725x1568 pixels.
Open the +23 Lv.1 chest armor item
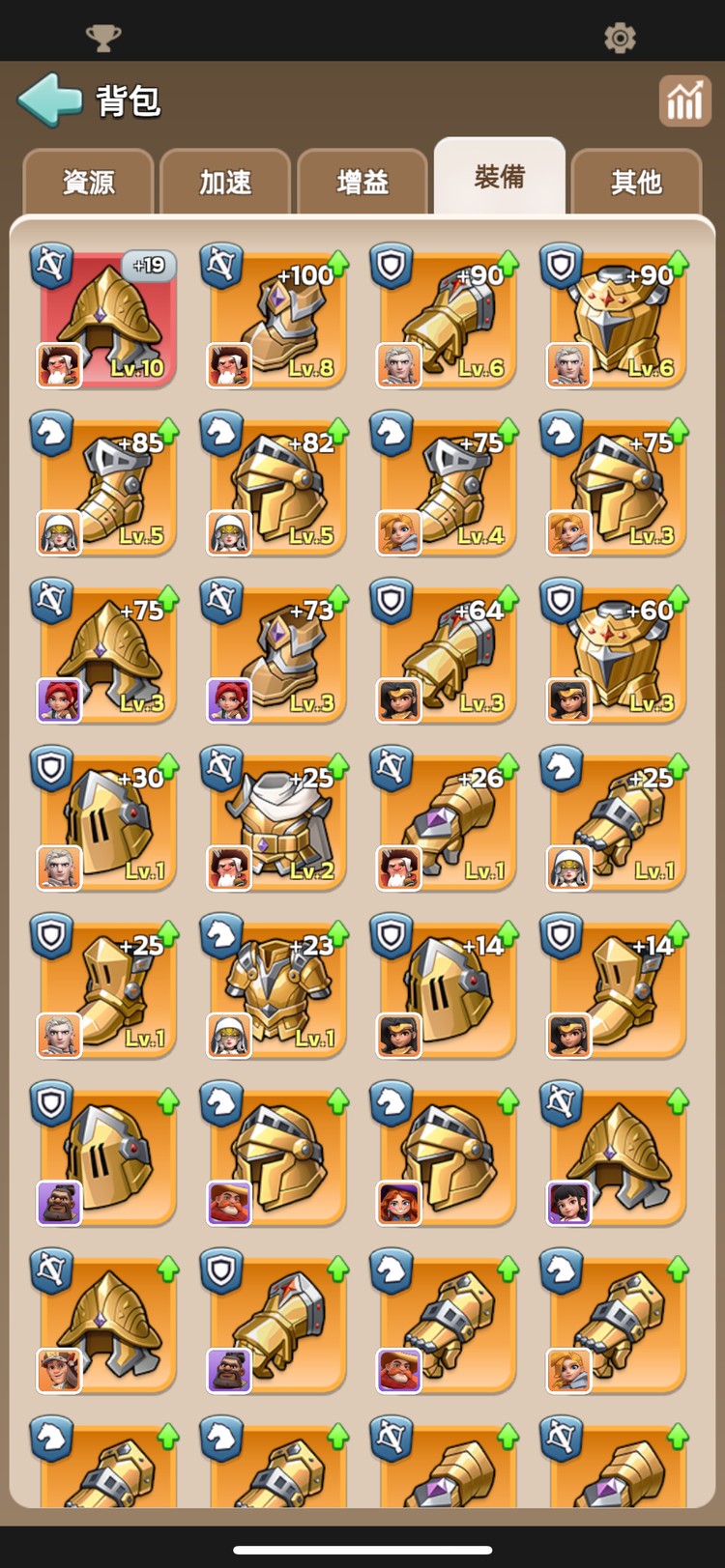coord(277,988)
